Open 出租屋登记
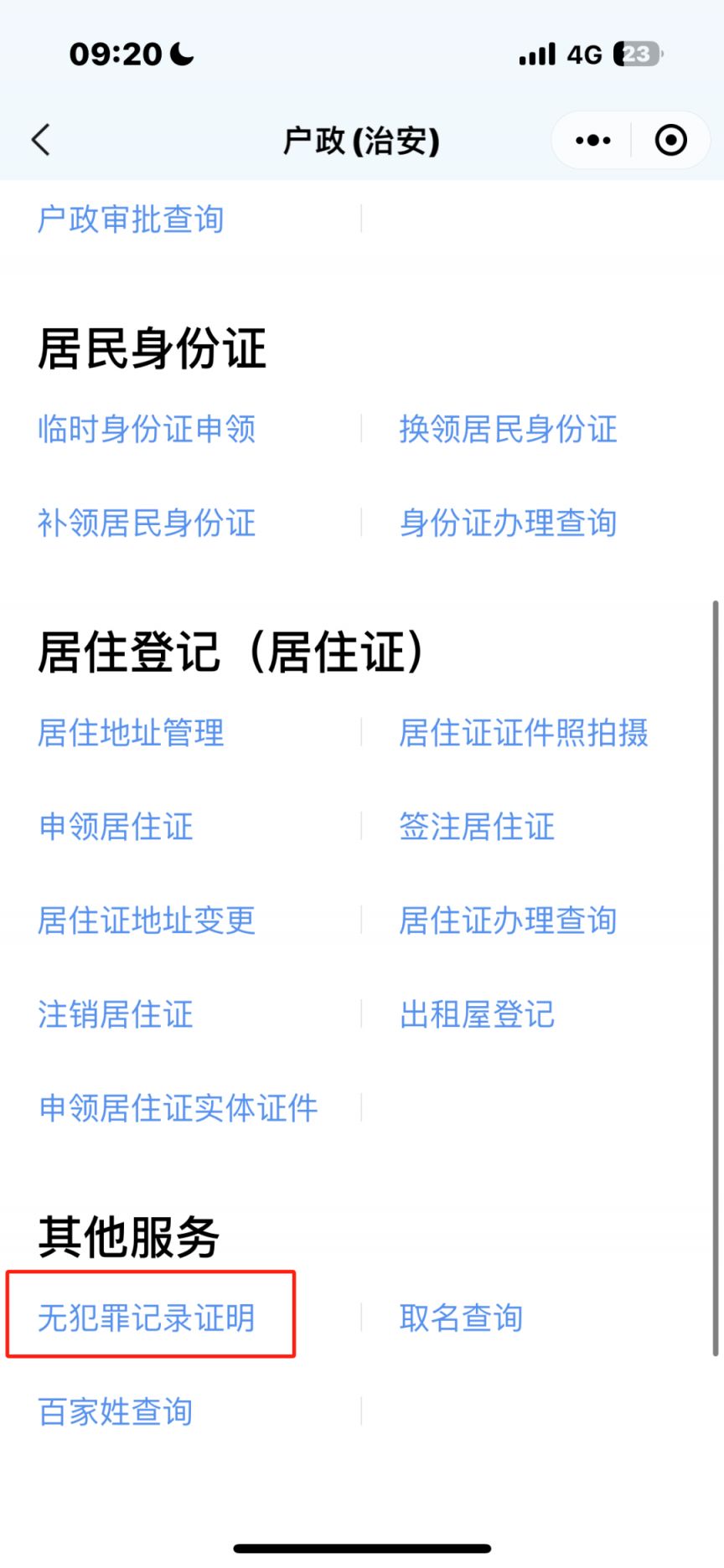724x1568 pixels. pos(477,1014)
